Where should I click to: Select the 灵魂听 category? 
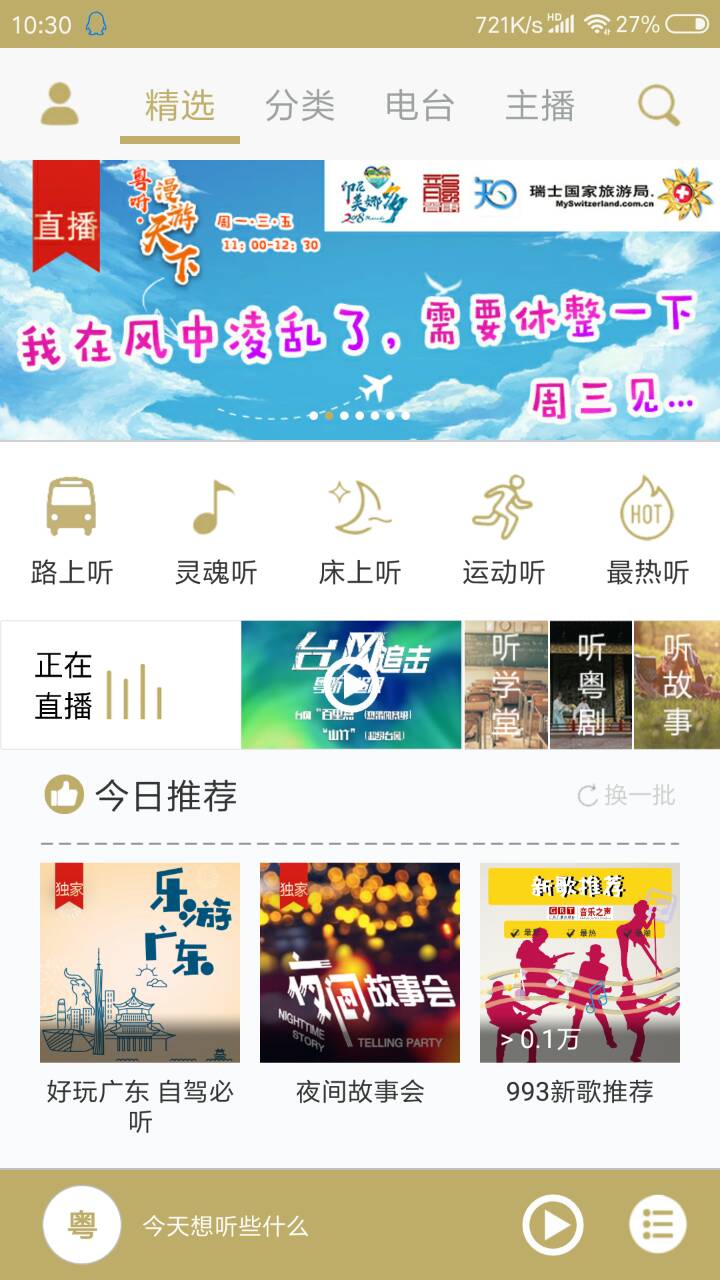216,530
